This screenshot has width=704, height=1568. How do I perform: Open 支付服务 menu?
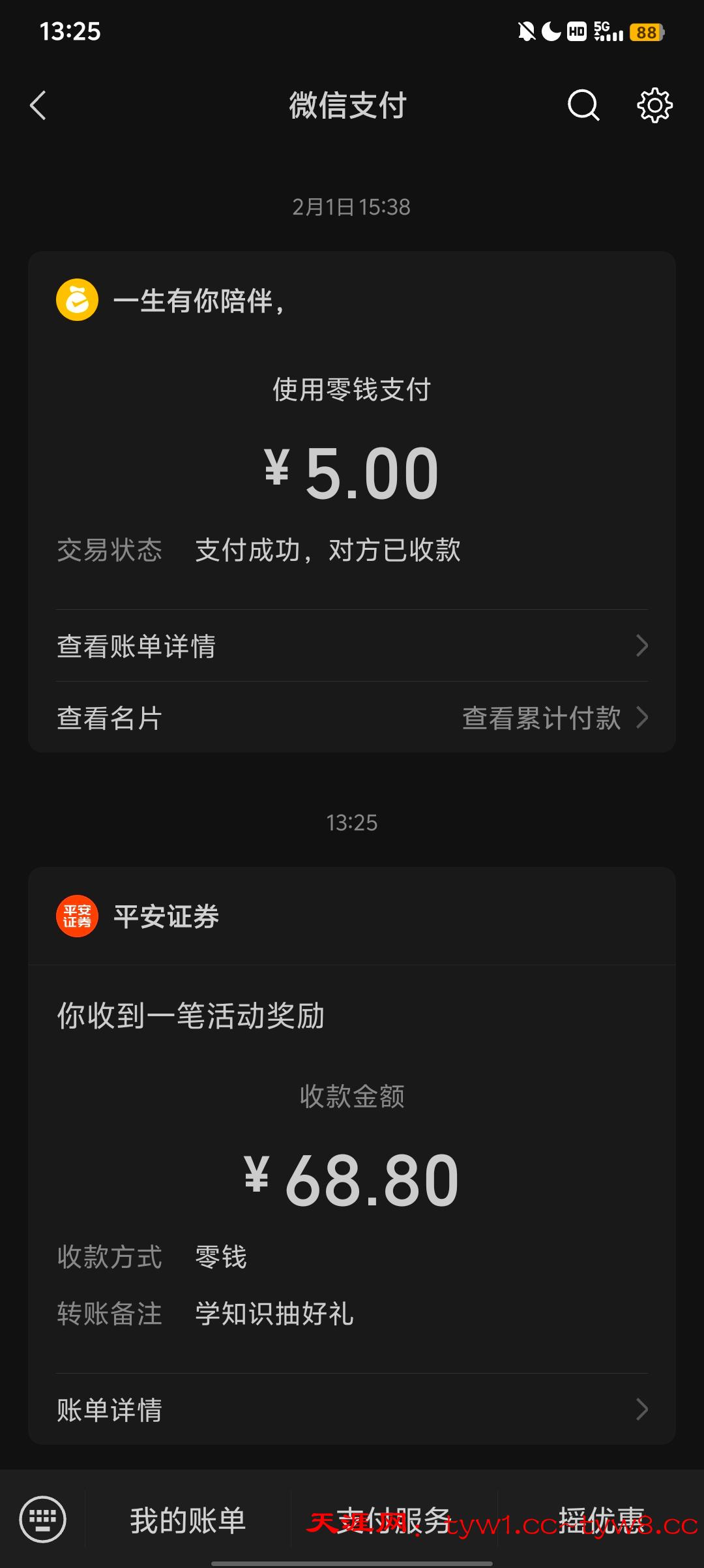click(x=394, y=1520)
